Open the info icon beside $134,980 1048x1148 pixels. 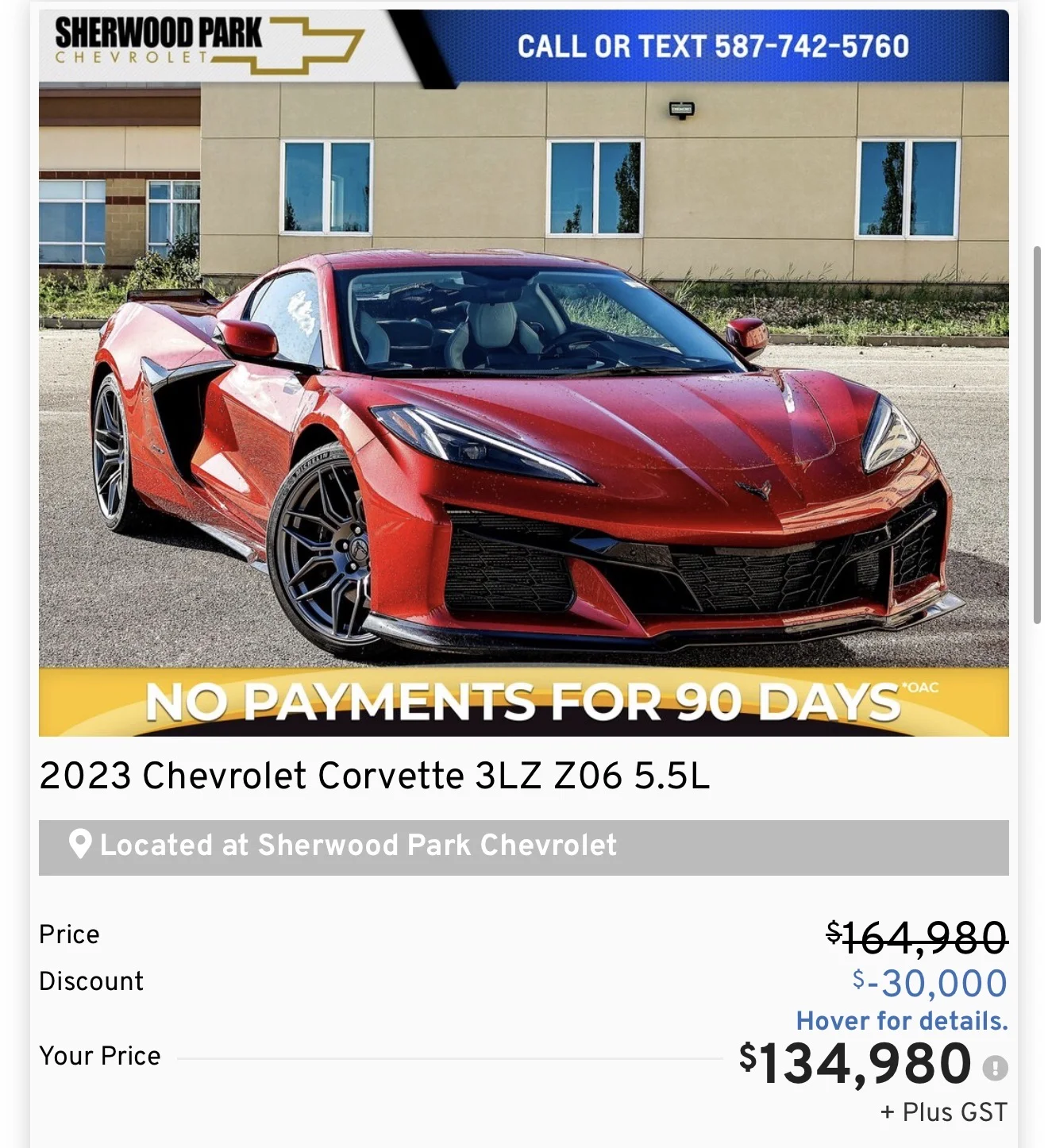point(995,1068)
